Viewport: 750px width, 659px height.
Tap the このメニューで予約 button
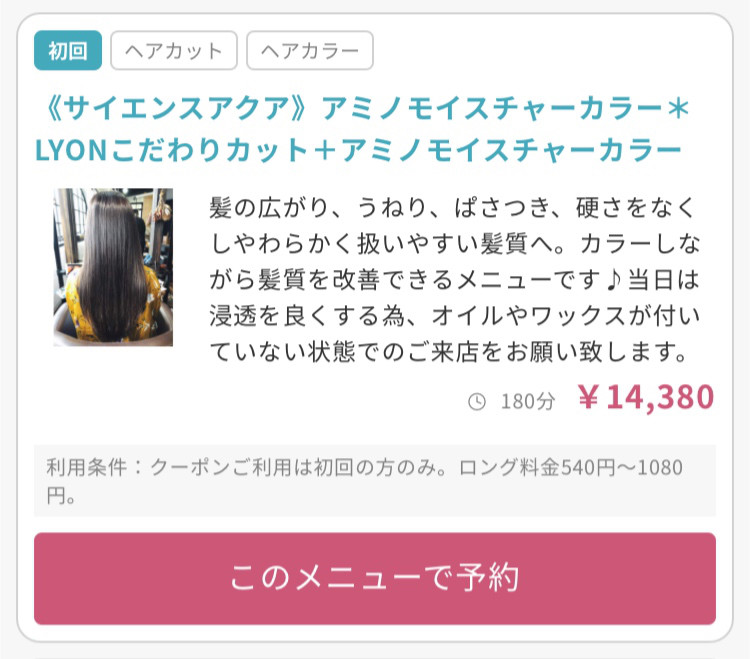375,579
